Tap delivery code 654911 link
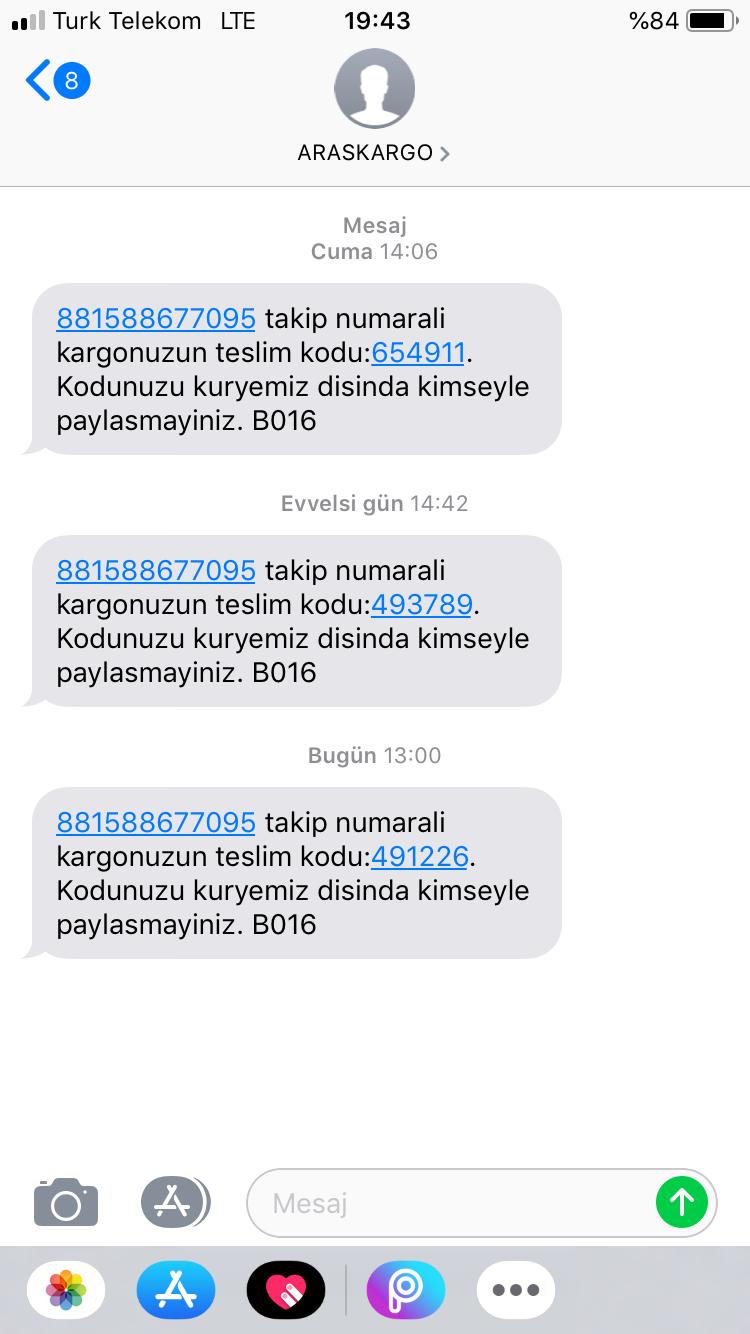750x1334 pixels. pos(418,353)
